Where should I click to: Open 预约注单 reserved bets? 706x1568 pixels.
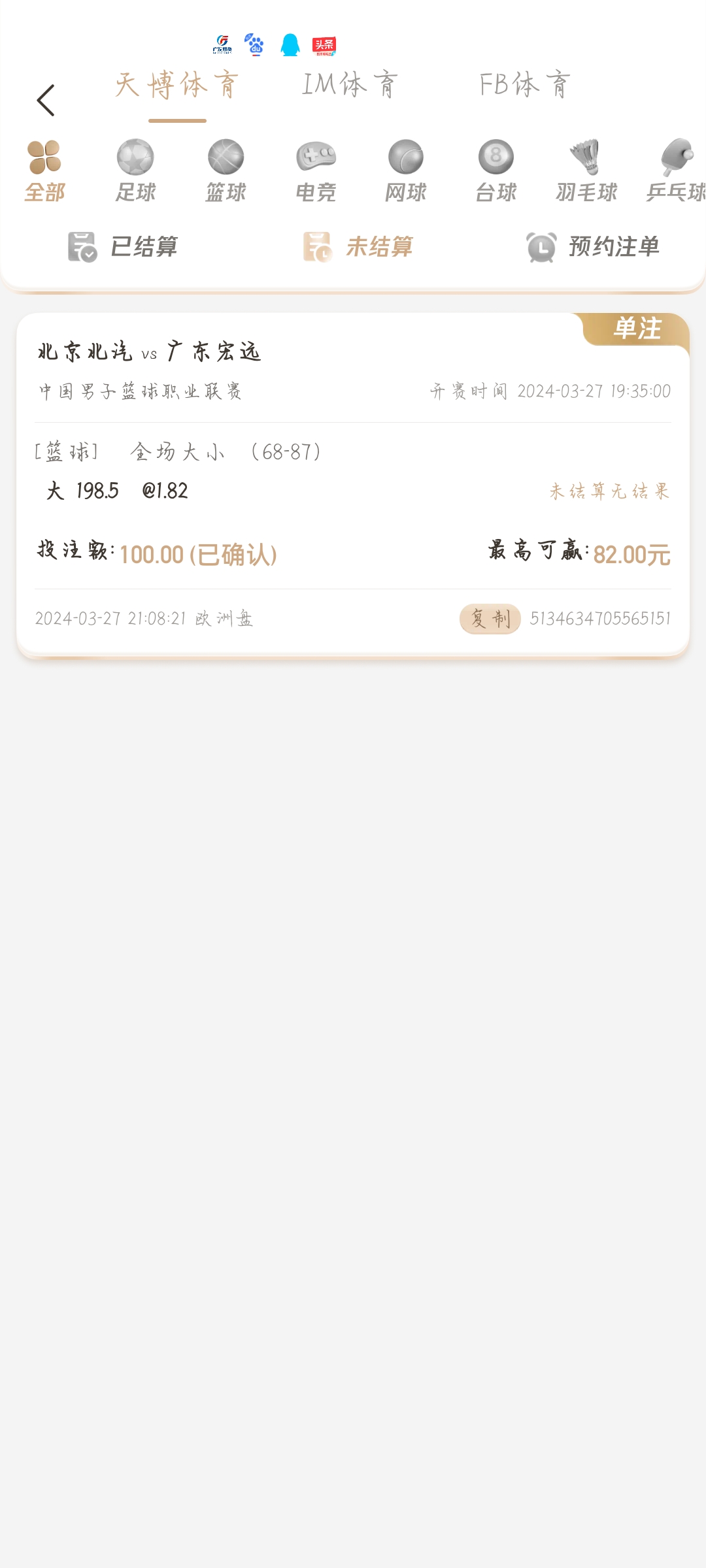point(594,247)
